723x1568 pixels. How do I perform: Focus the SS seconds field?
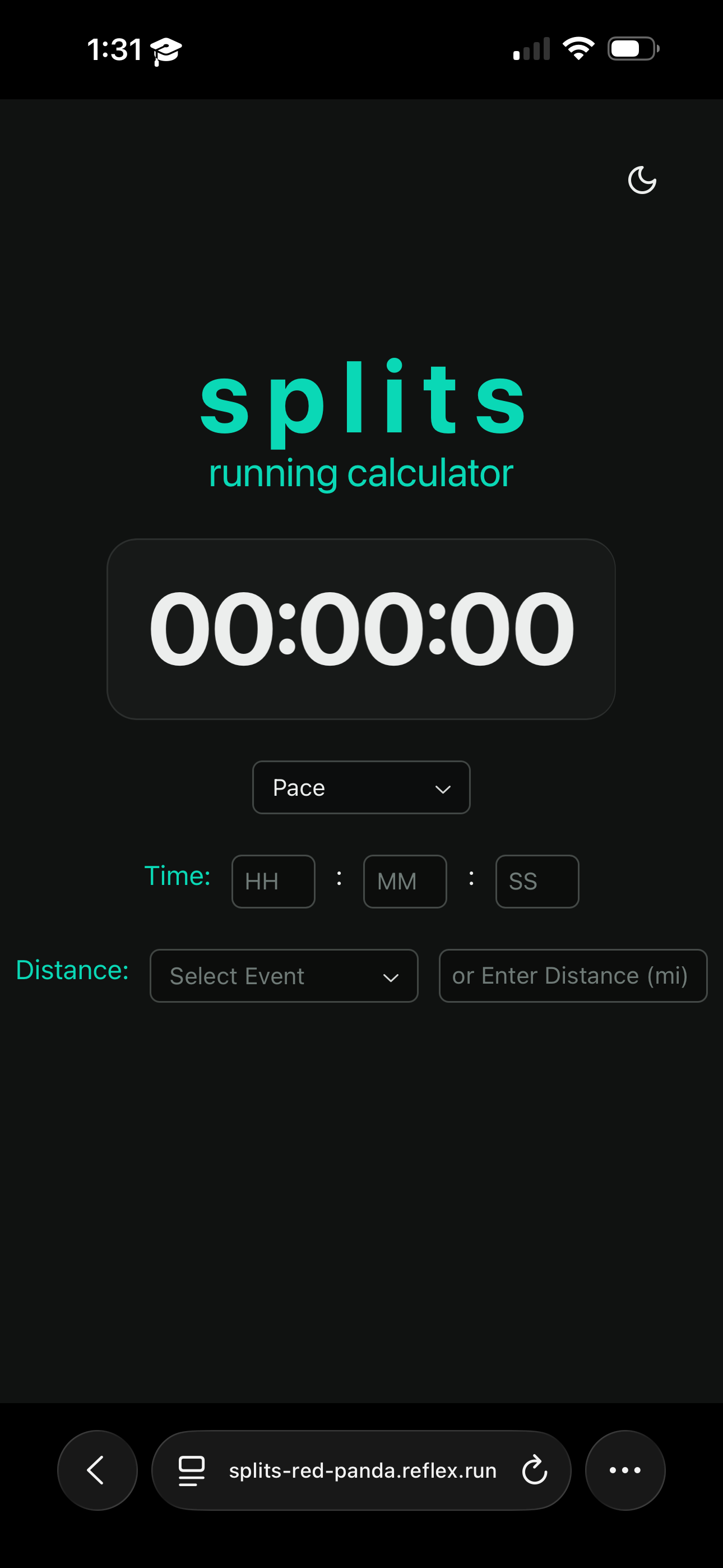tap(537, 882)
